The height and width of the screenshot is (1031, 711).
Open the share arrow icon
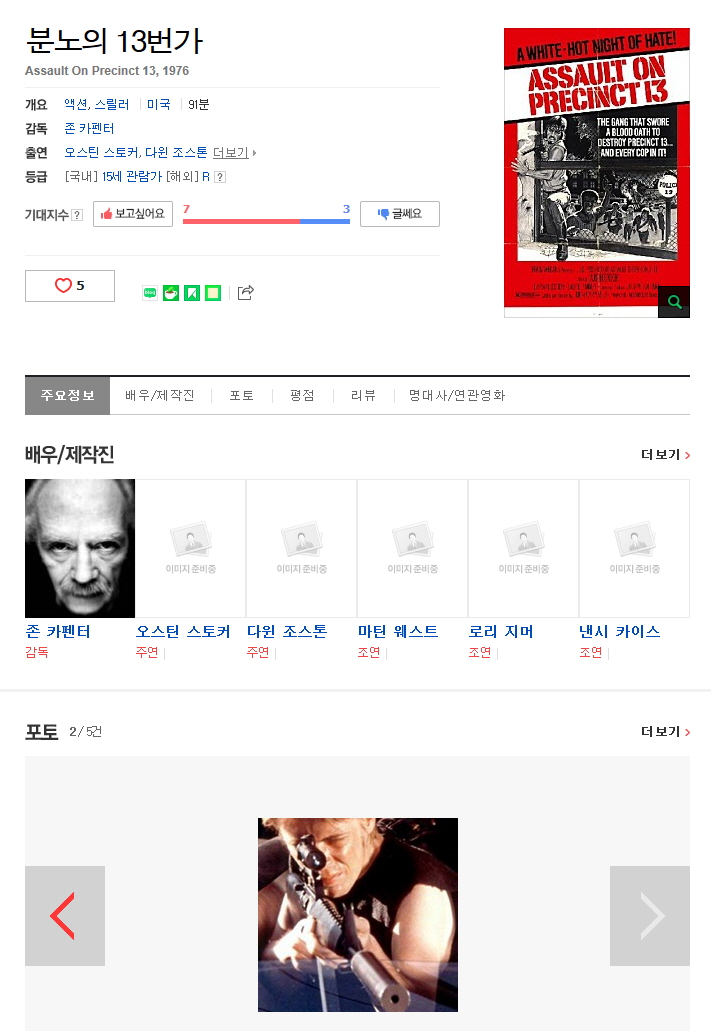click(x=246, y=293)
